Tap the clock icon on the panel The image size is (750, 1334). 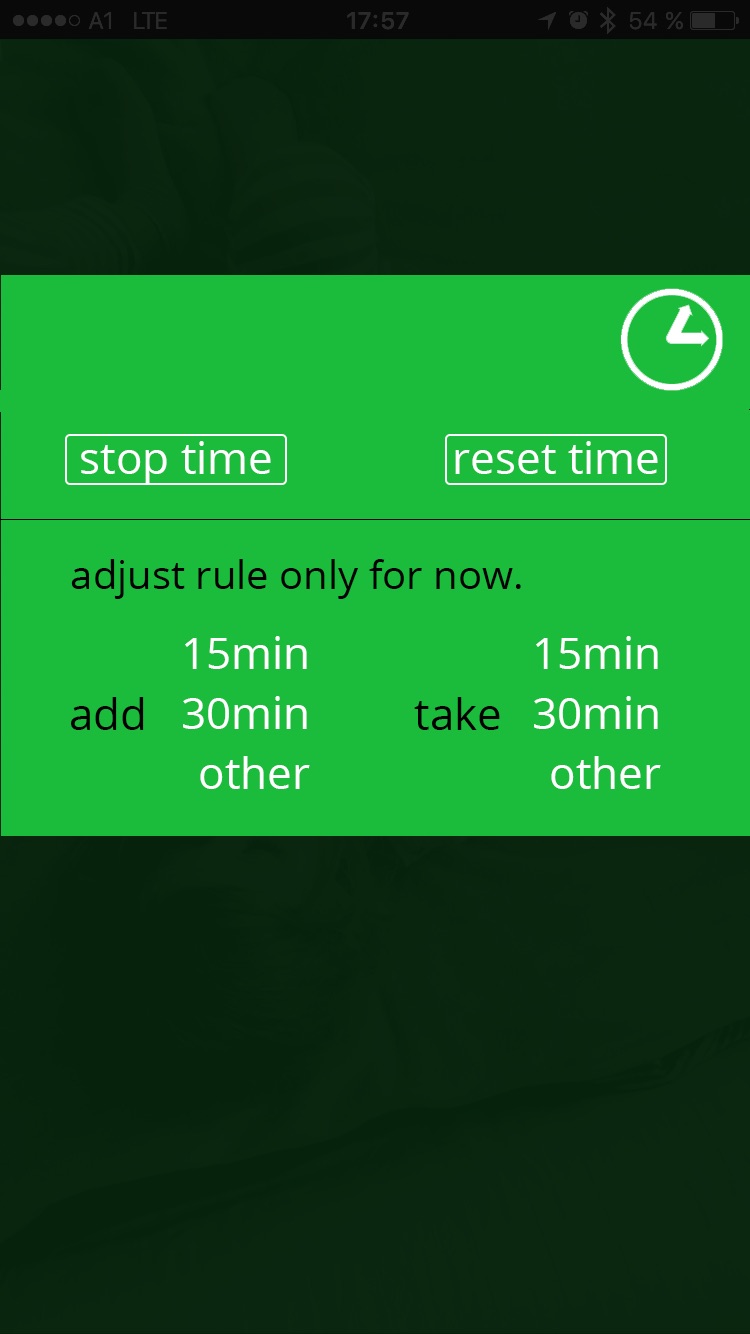(x=671, y=339)
